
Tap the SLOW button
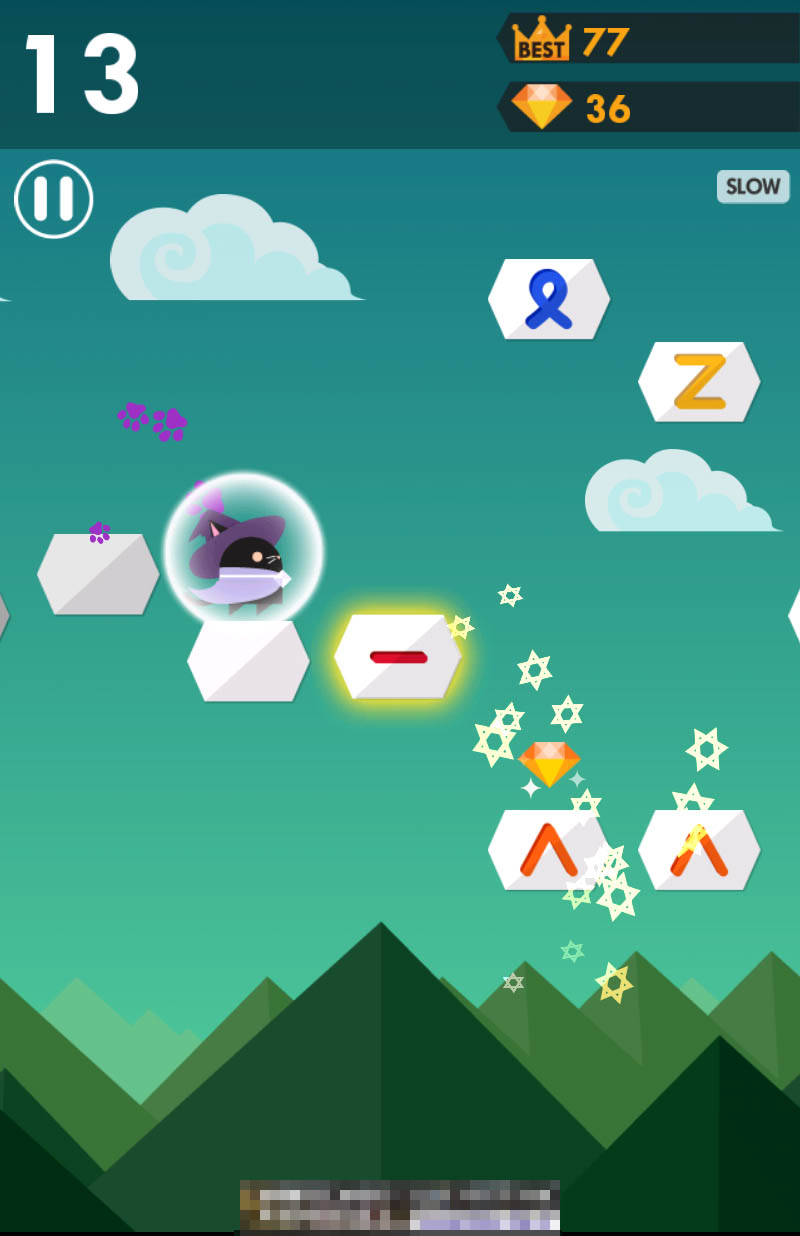[752, 187]
